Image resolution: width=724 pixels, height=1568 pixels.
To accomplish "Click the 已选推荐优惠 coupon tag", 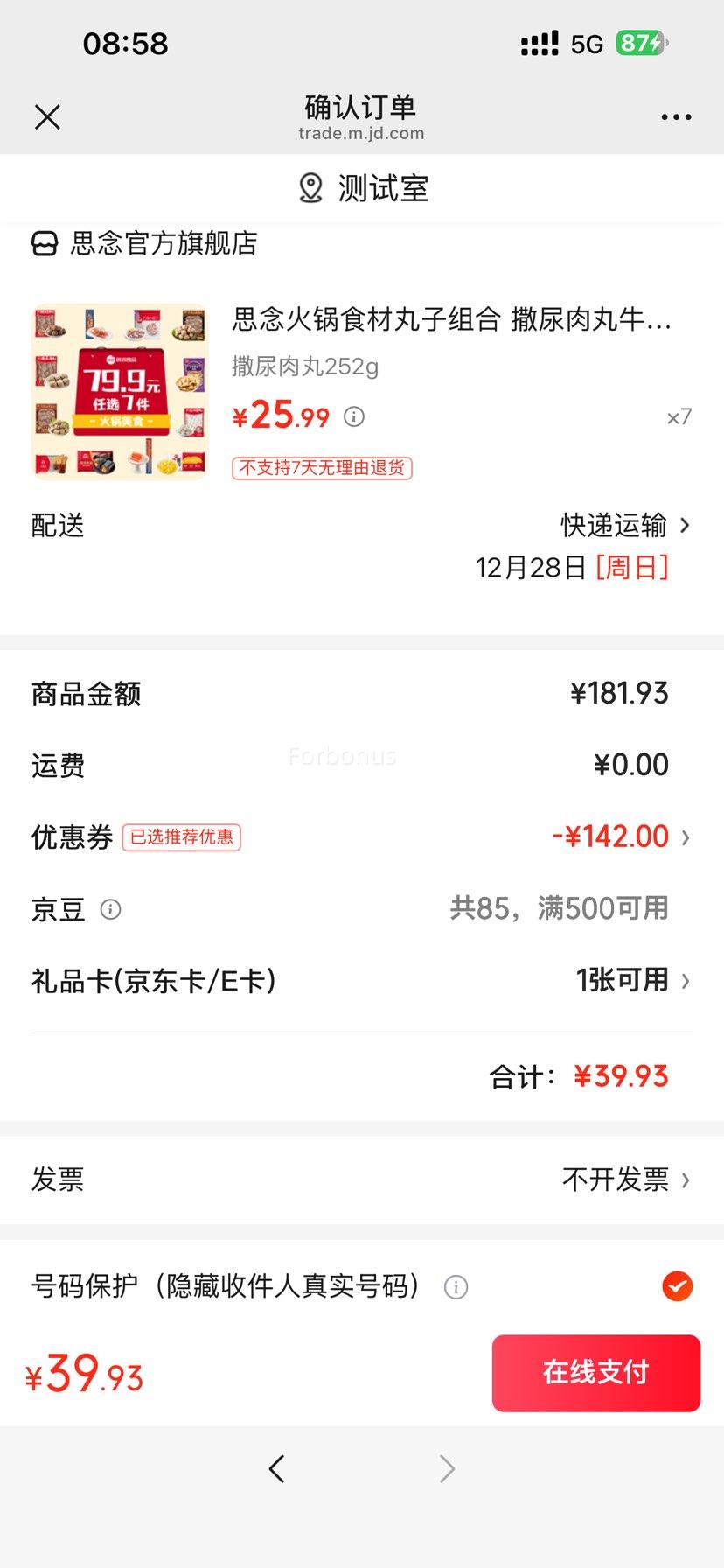I will (x=183, y=837).
